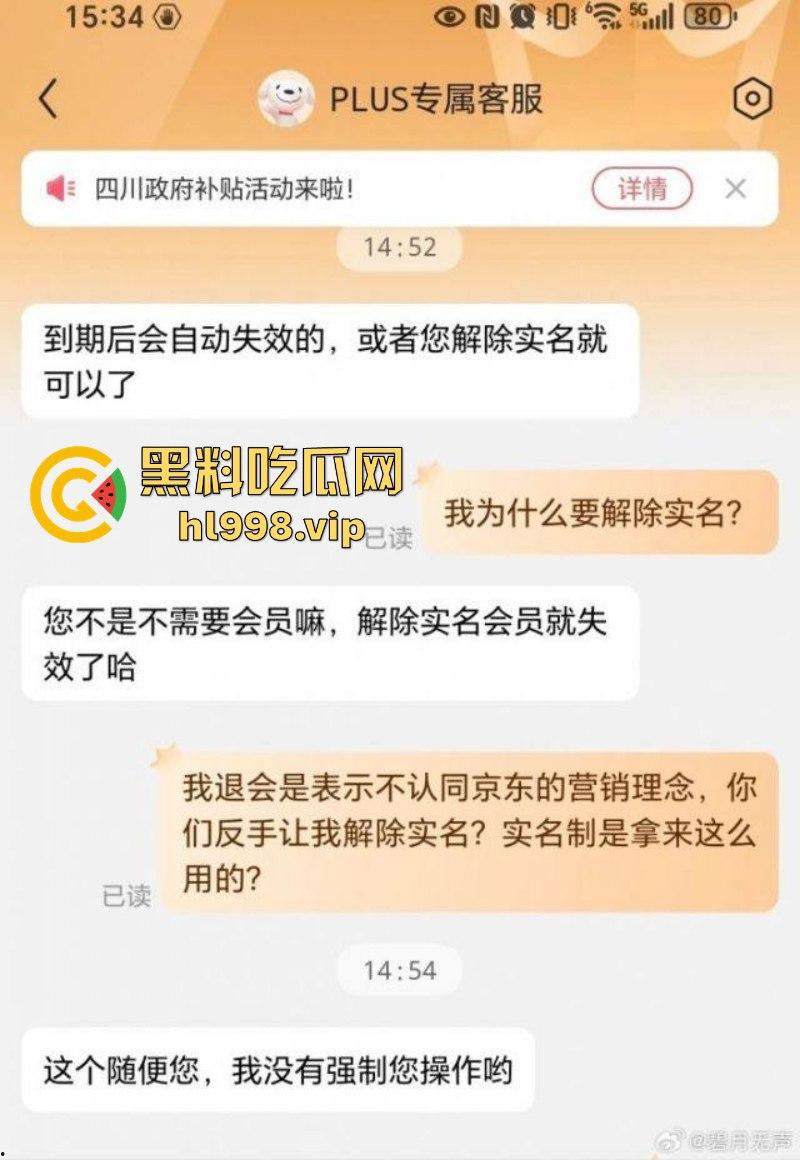Tap the 14:54 timestamp divider
This screenshot has height=1160, width=800.
pyautogui.click(x=400, y=969)
